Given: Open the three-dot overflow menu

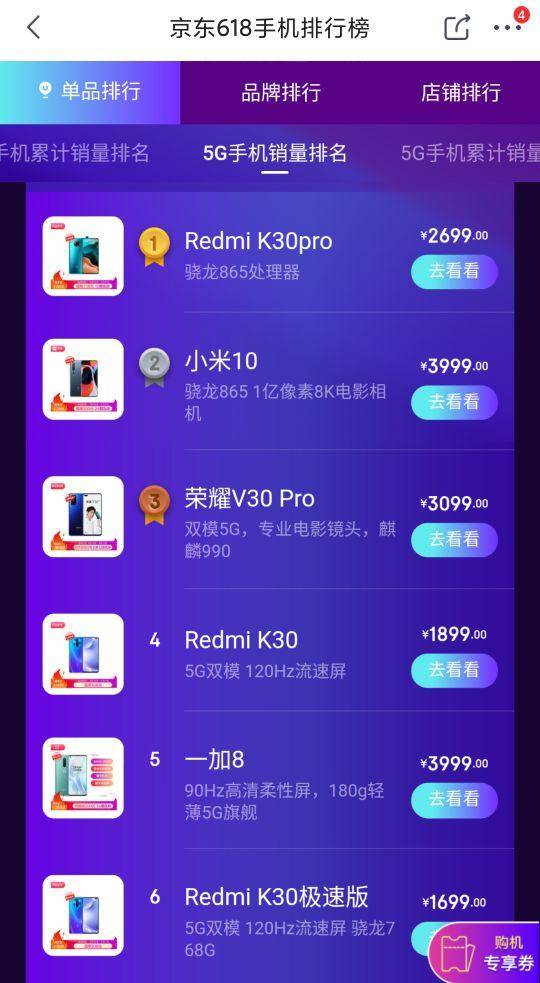Looking at the screenshot, I should pos(507,28).
